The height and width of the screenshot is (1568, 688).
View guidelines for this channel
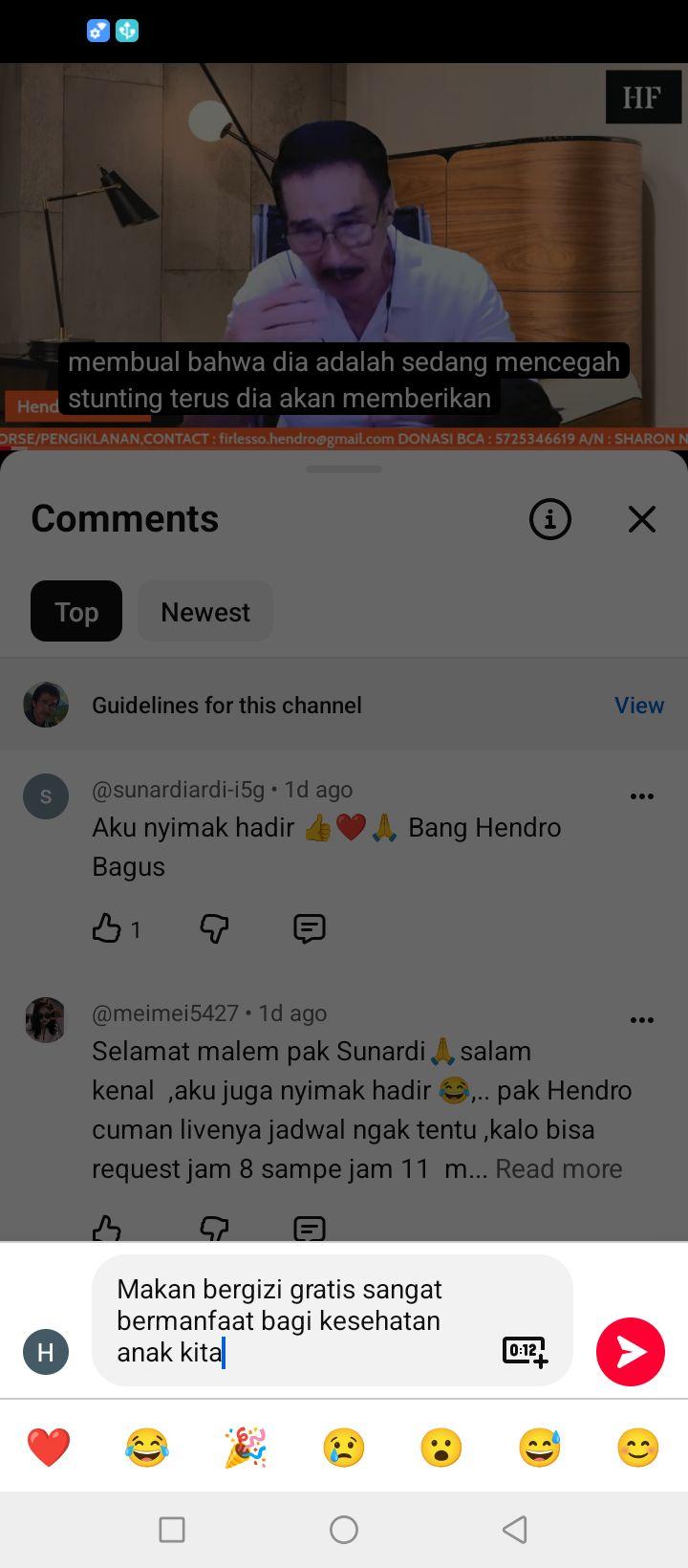tap(639, 705)
